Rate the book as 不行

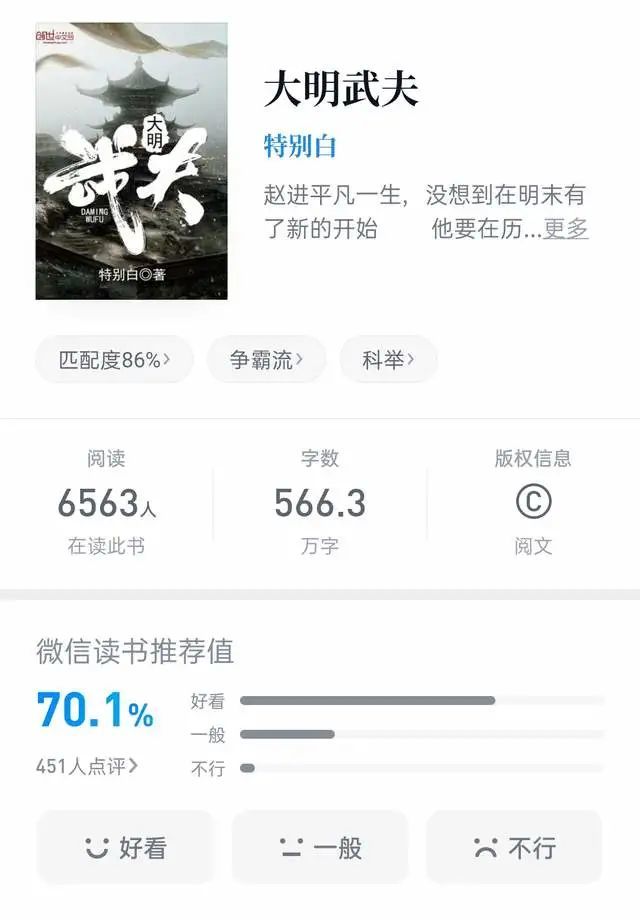click(x=514, y=848)
